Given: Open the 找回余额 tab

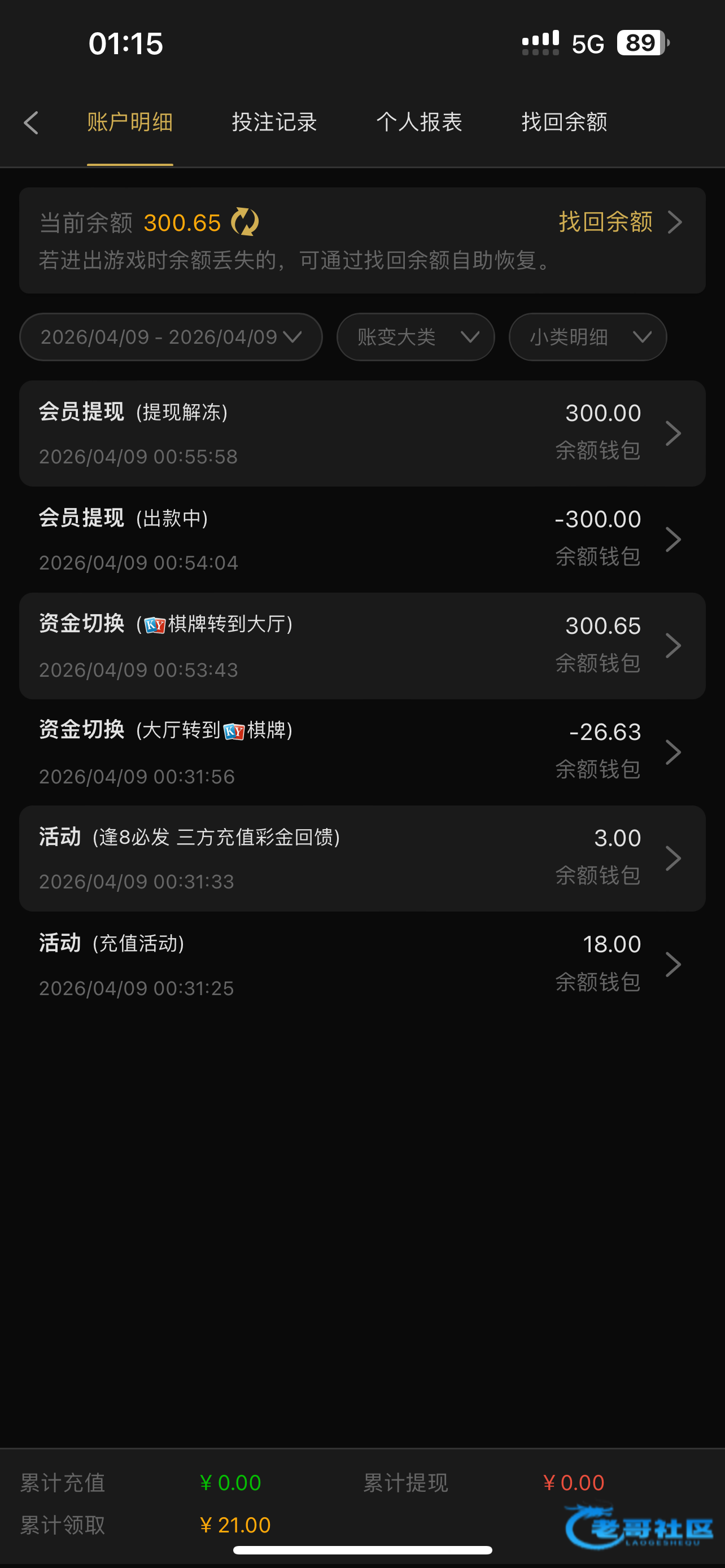Looking at the screenshot, I should 564,122.
